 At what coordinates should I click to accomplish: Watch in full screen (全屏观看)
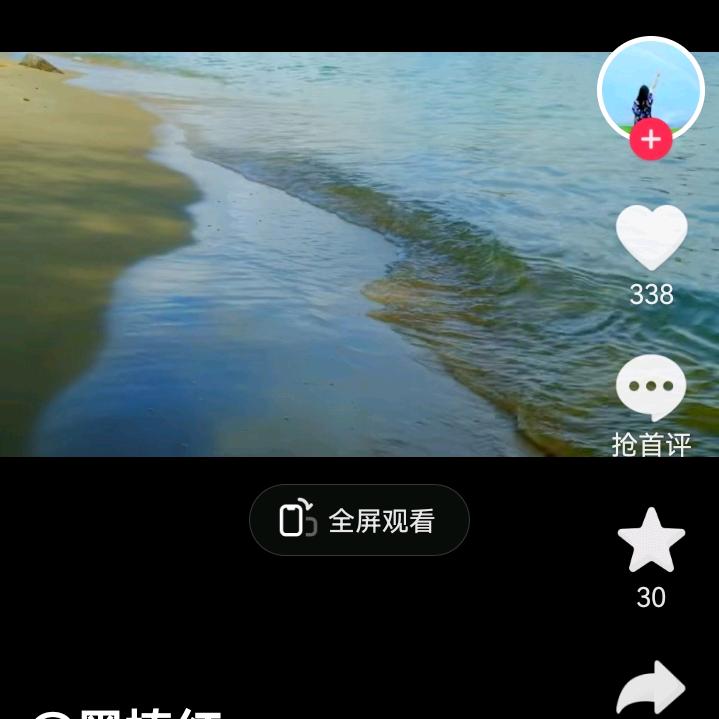[359, 520]
